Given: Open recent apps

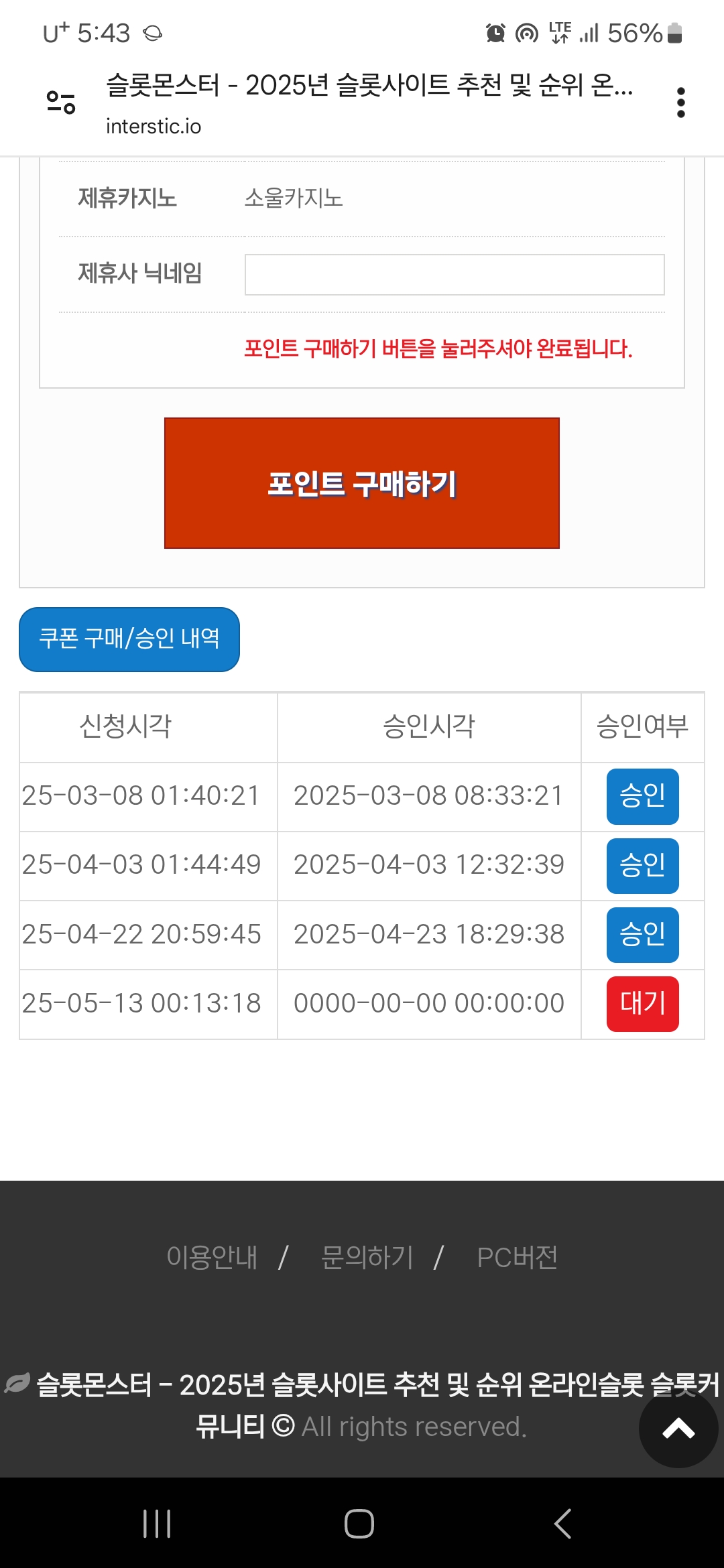Looking at the screenshot, I should [x=157, y=1524].
